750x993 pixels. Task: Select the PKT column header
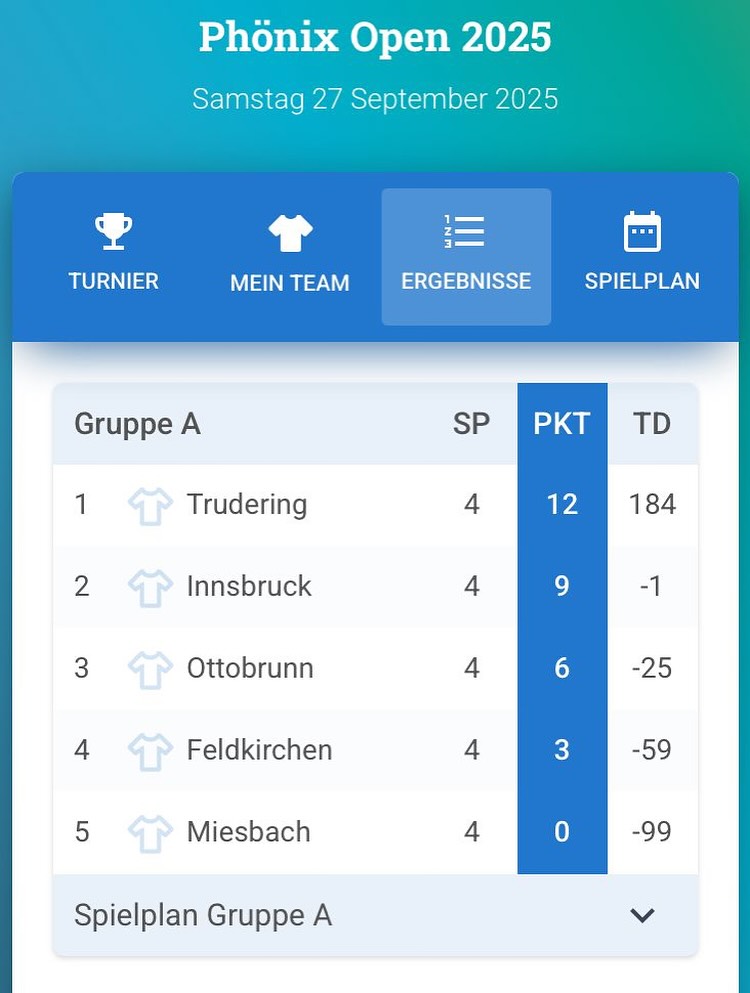561,424
